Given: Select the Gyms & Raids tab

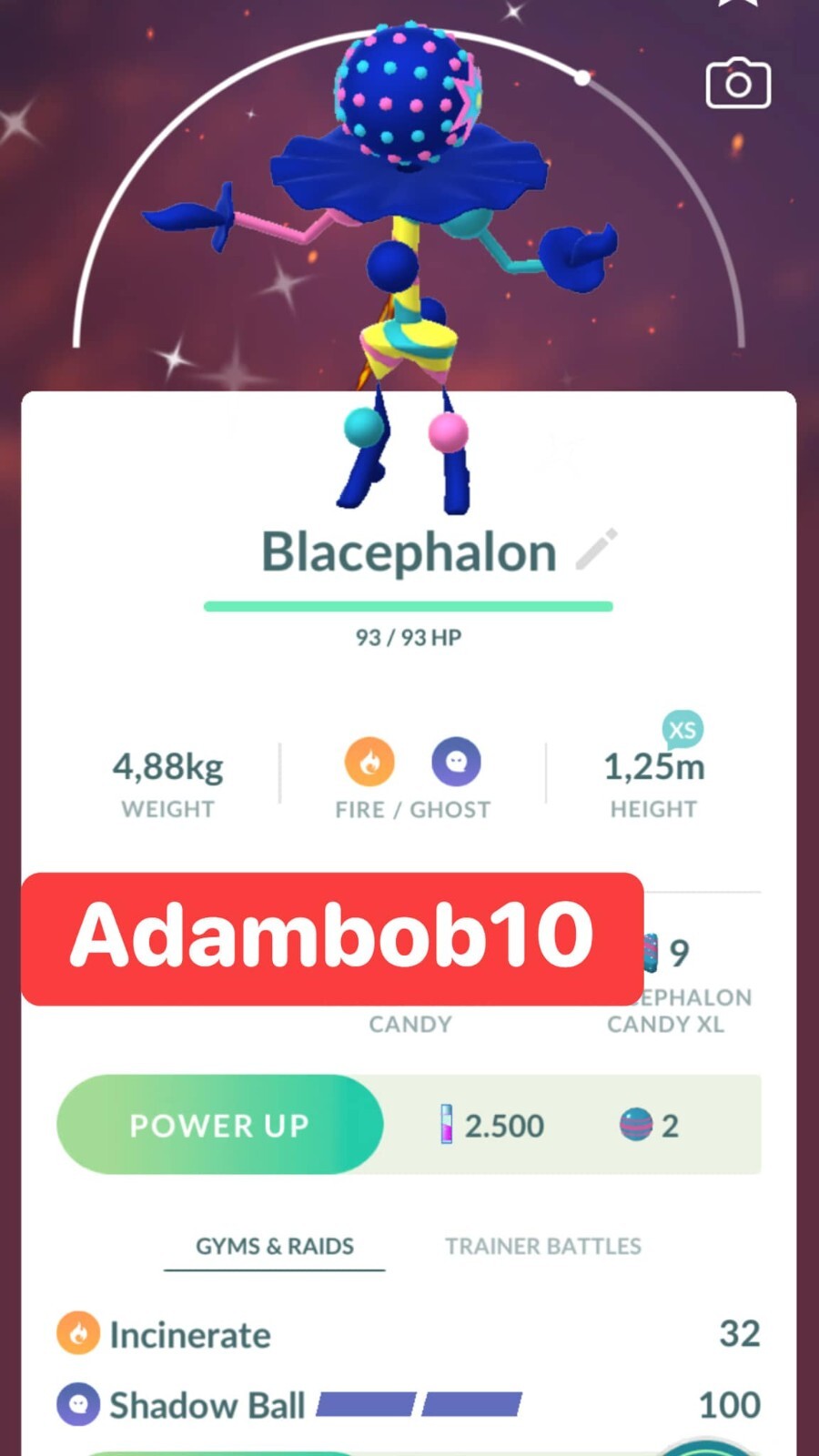Looking at the screenshot, I should pyautogui.click(x=275, y=1246).
